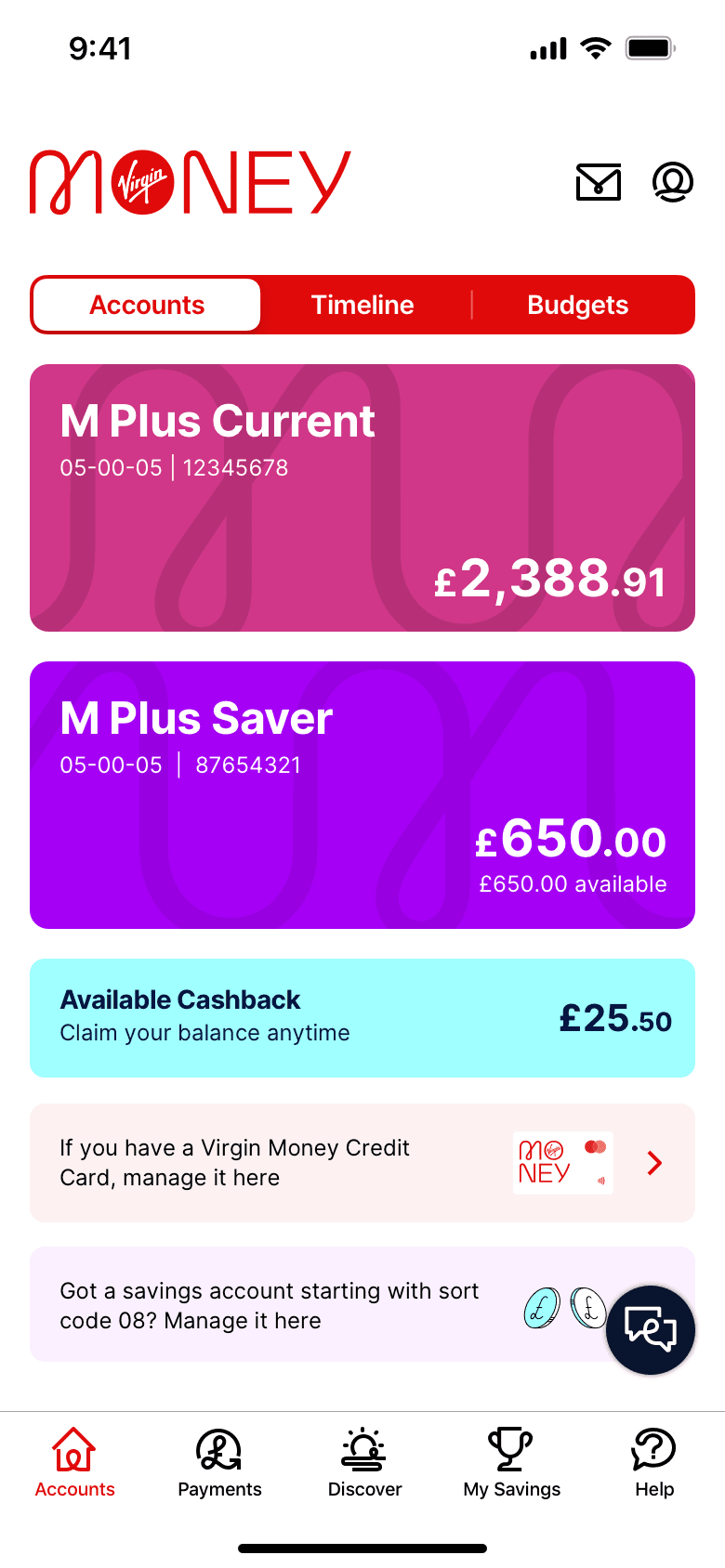Open the M Plus Current account card
725x1568 pixels.
362,498
